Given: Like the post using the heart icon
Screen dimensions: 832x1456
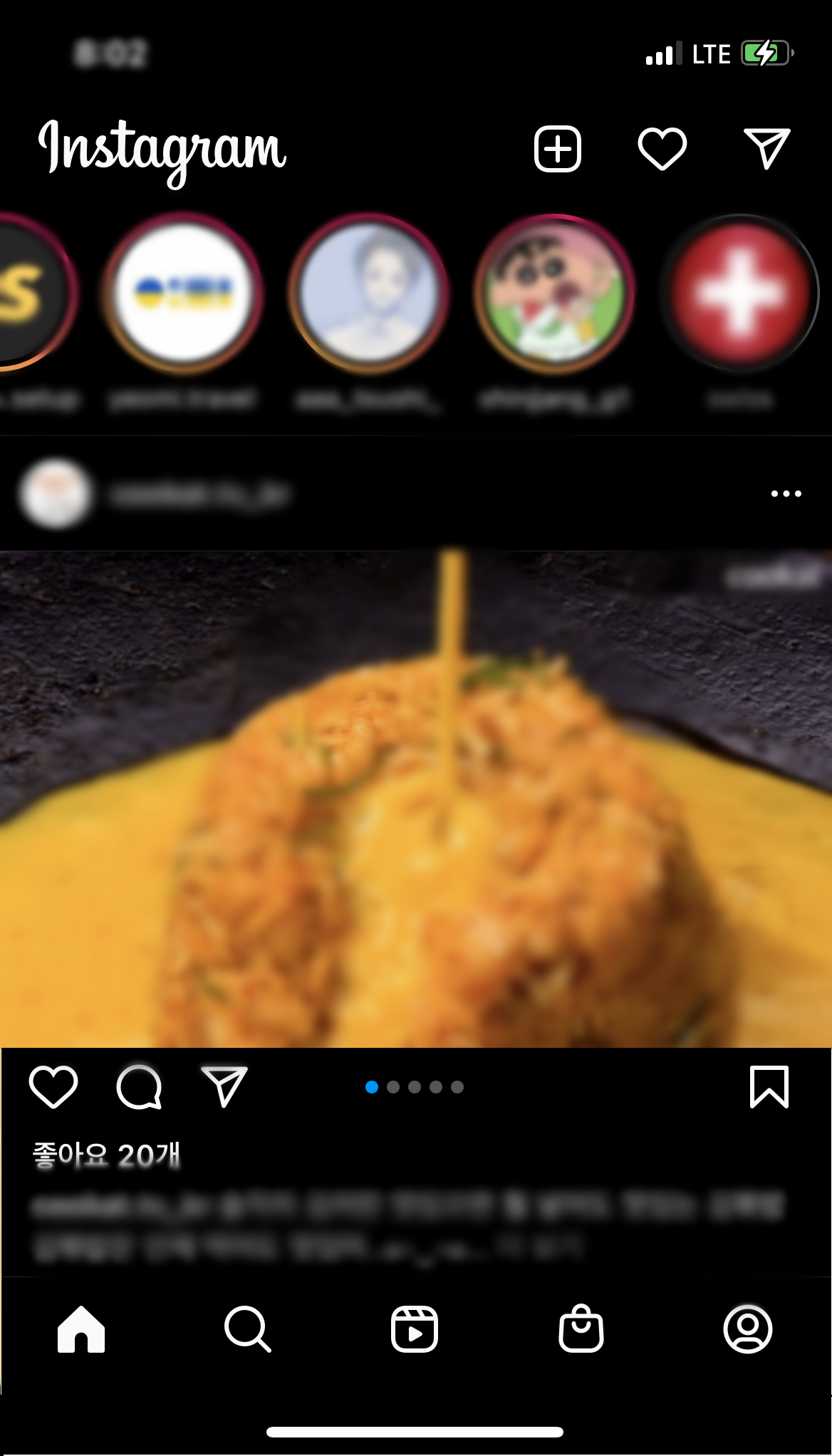Looking at the screenshot, I should (x=54, y=1086).
